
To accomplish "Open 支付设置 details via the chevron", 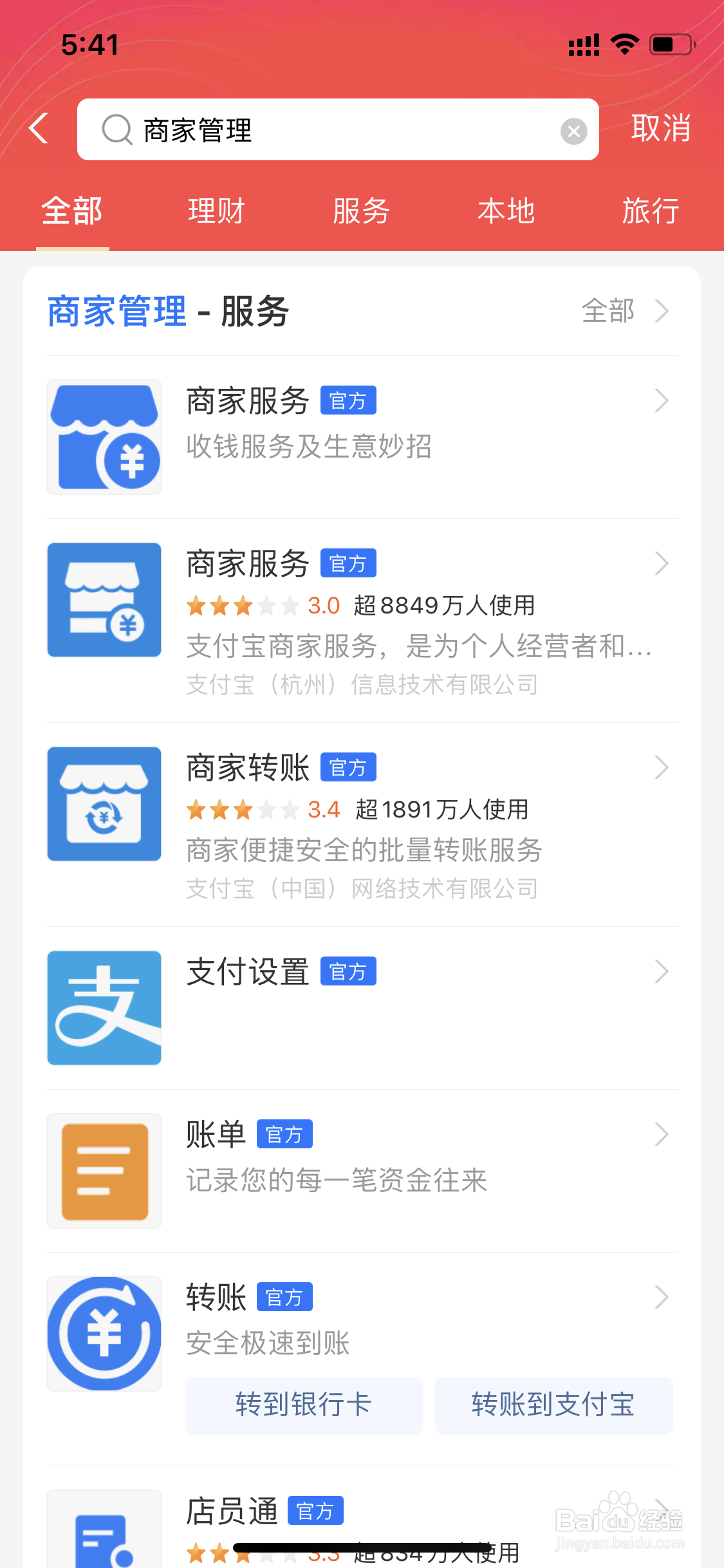I will click(x=662, y=971).
